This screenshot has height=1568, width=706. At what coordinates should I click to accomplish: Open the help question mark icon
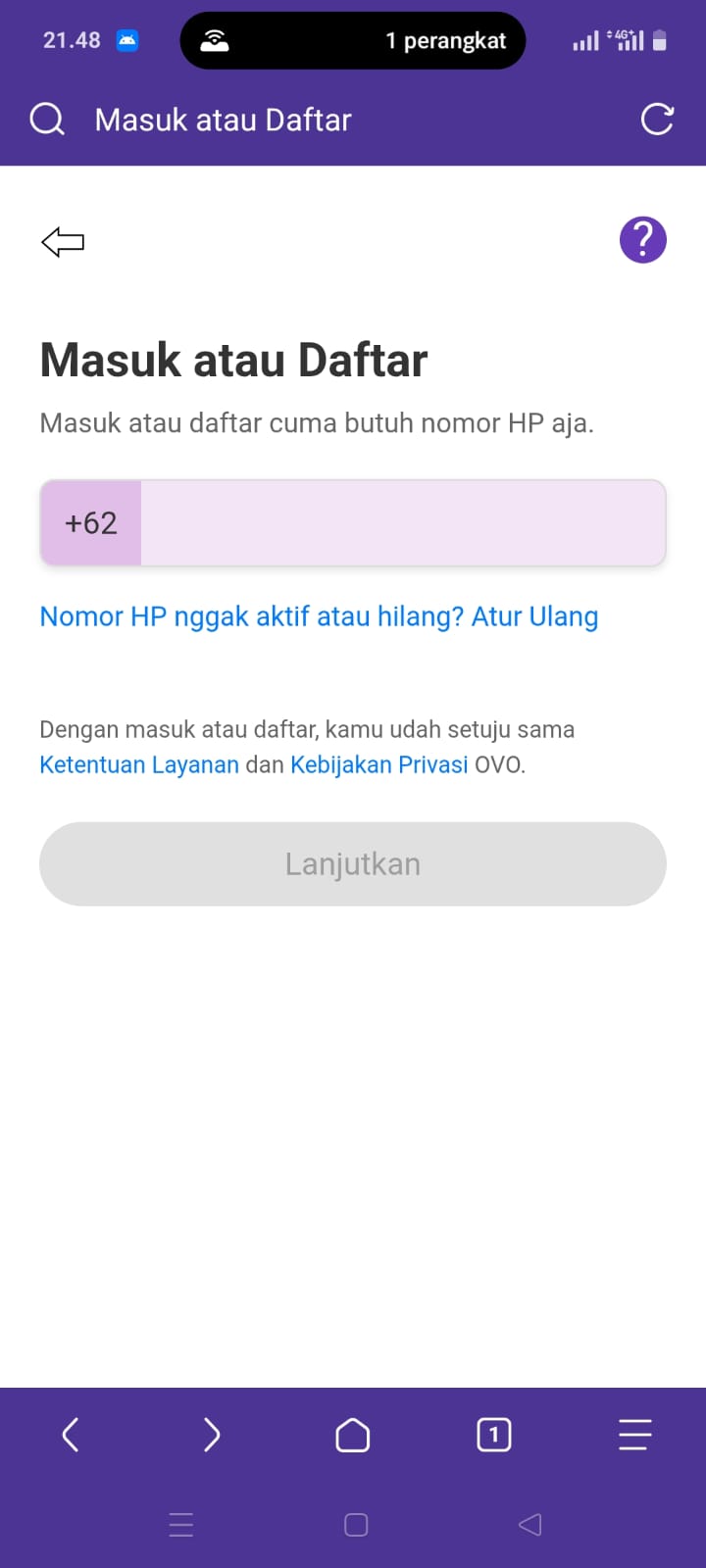[642, 240]
